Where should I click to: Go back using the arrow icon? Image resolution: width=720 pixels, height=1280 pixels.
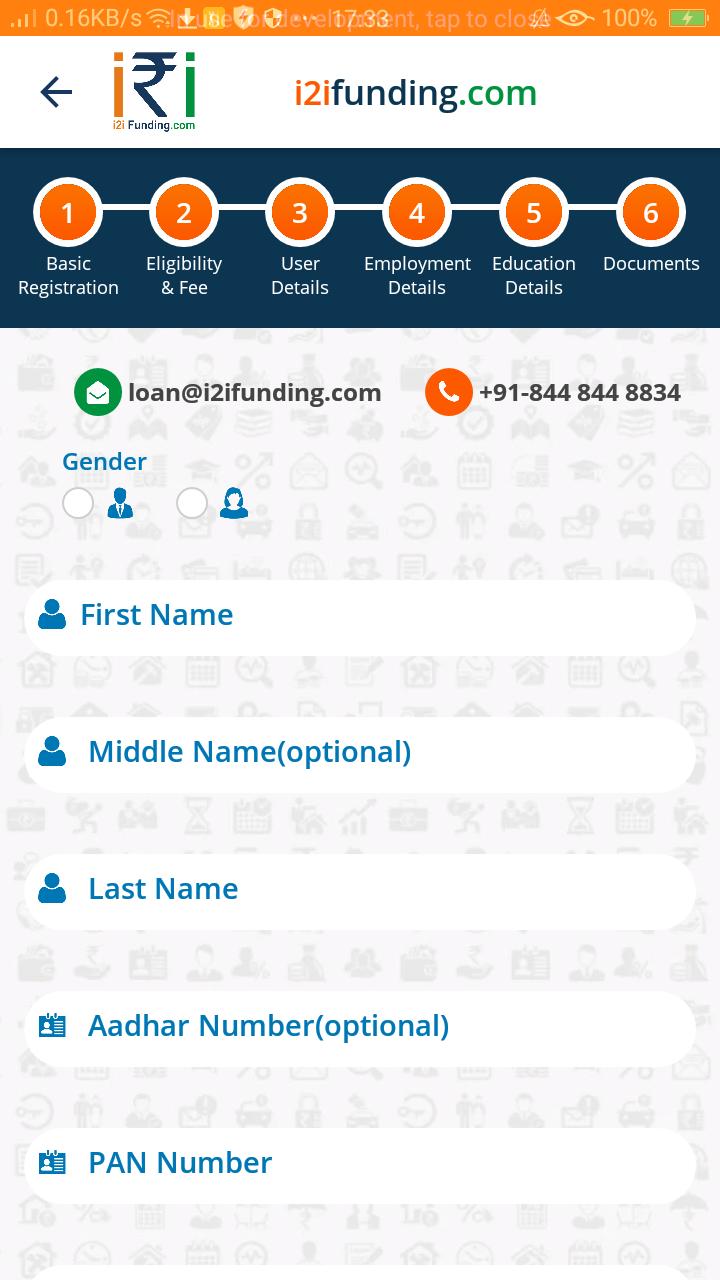tap(56, 92)
